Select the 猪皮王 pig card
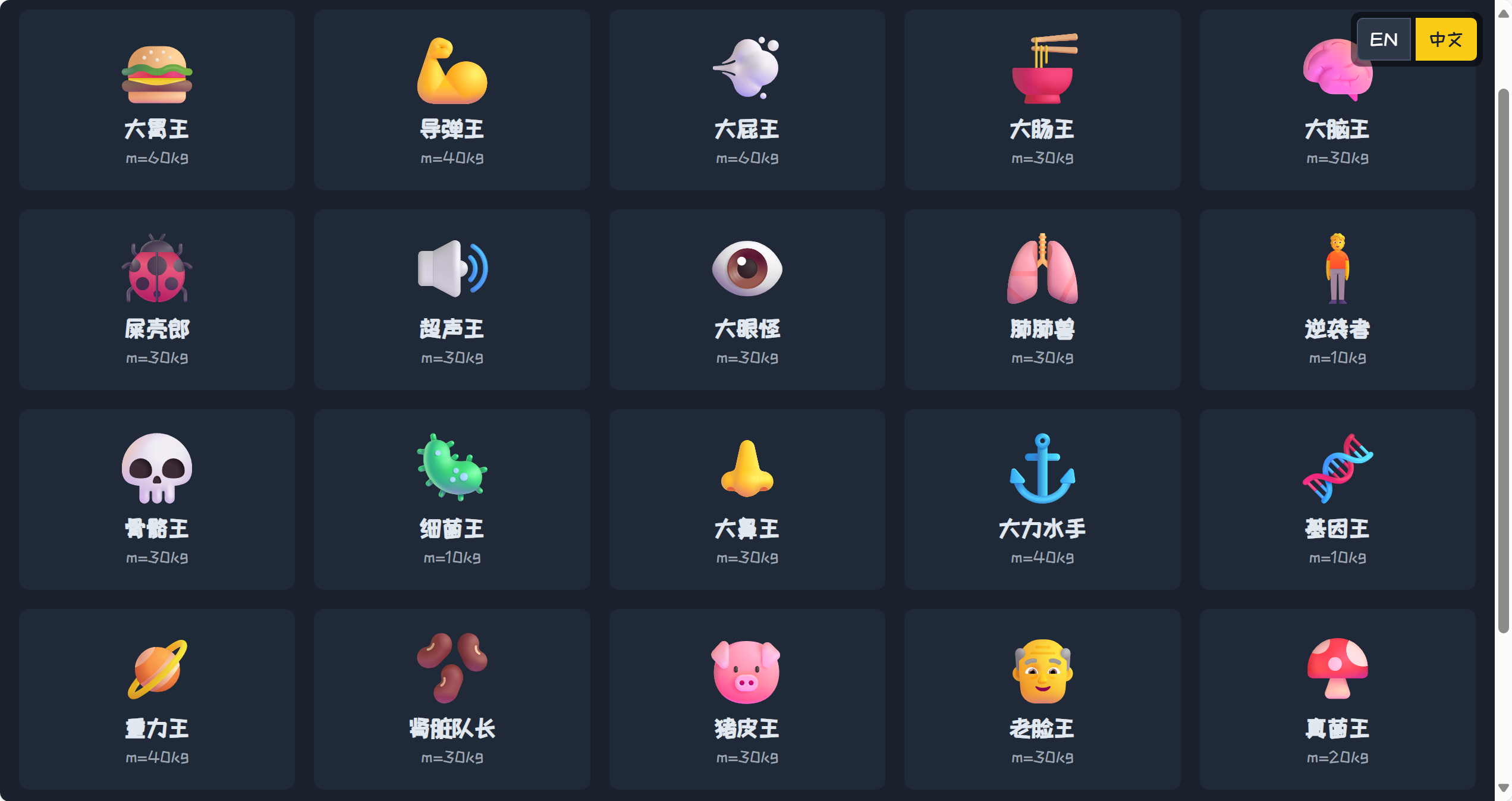1512x801 pixels. coord(747,699)
